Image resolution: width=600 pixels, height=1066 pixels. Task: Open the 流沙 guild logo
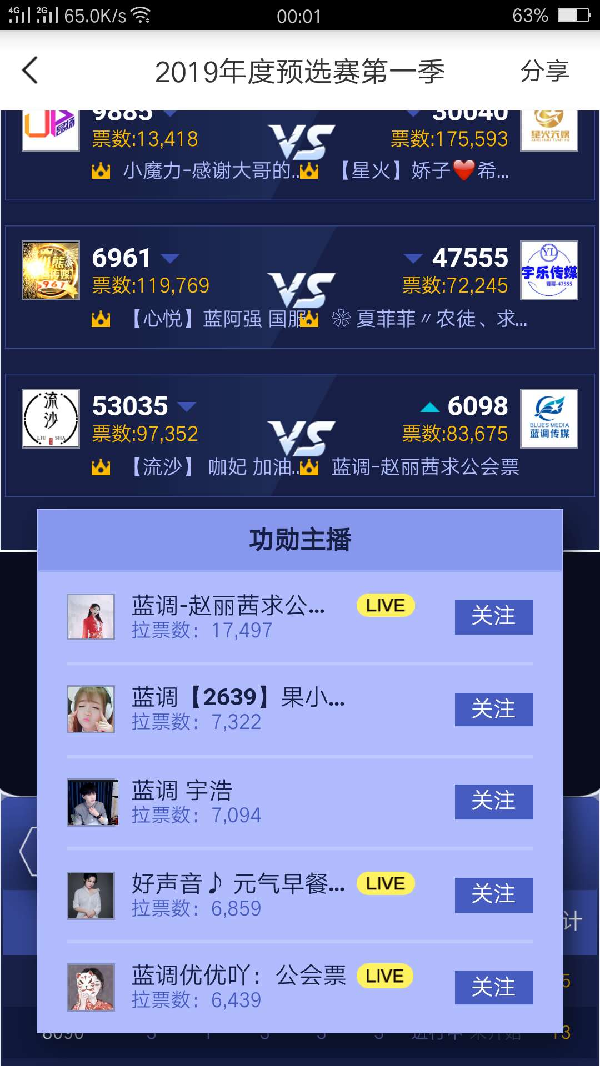point(51,419)
